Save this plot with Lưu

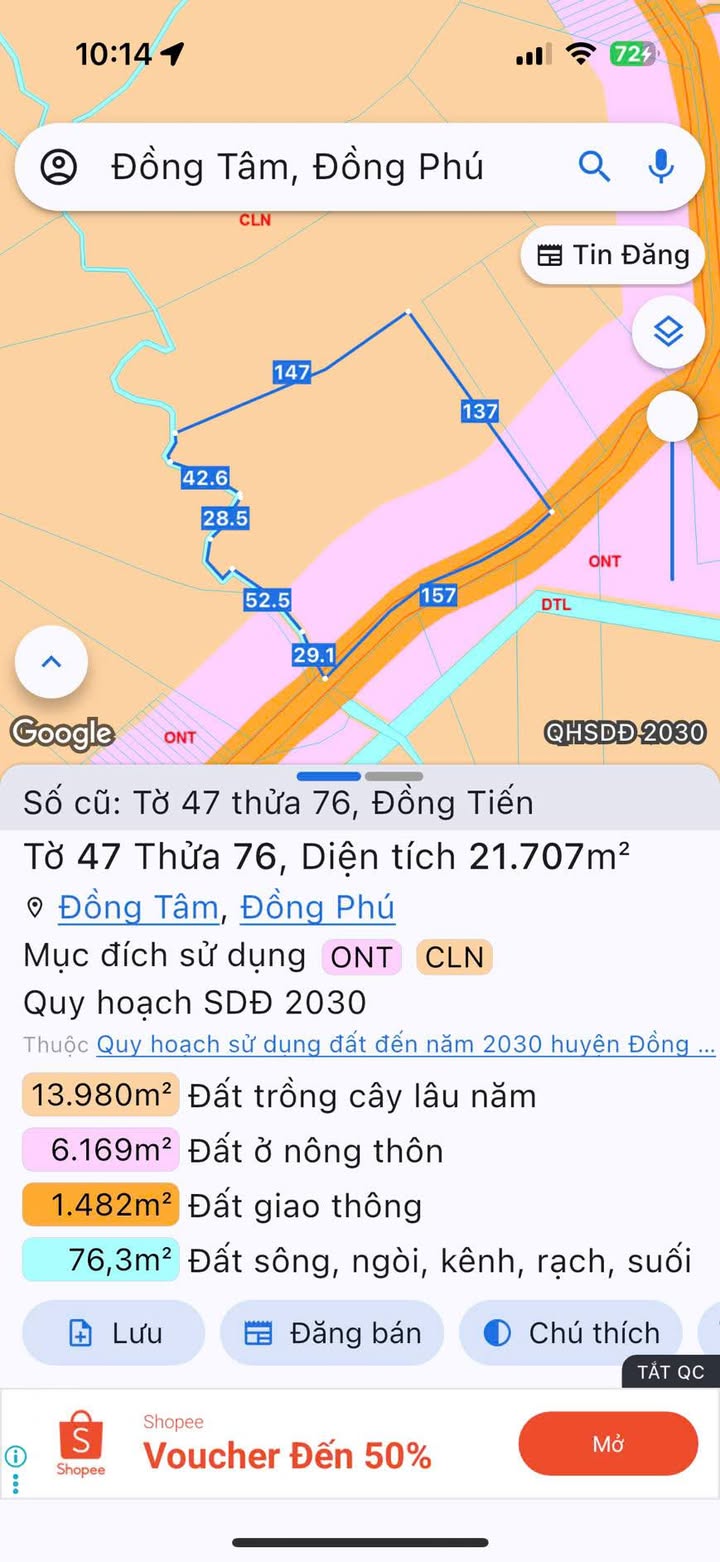[x=113, y=1333]
